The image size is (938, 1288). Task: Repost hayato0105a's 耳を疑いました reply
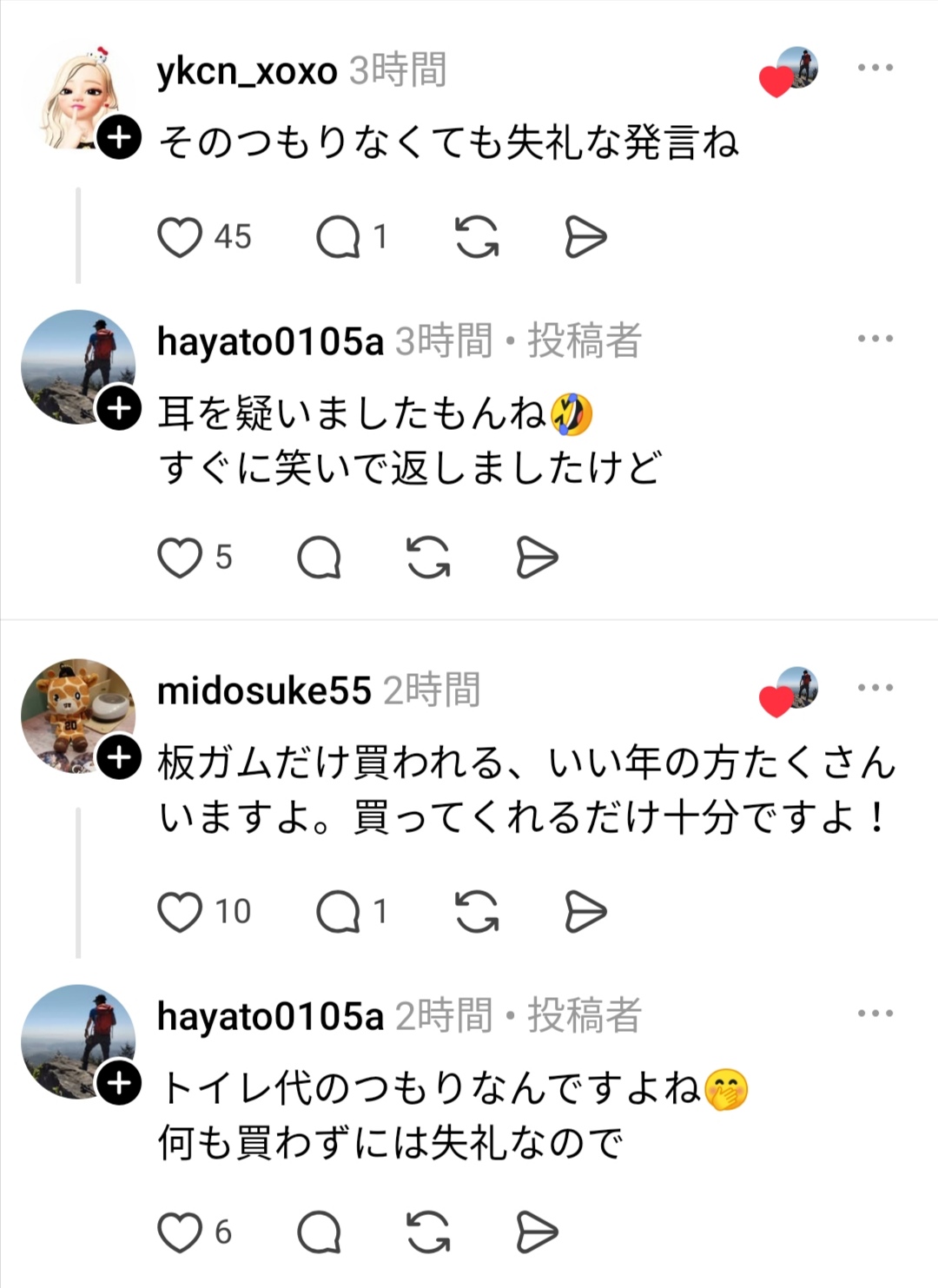click(428, 557)
